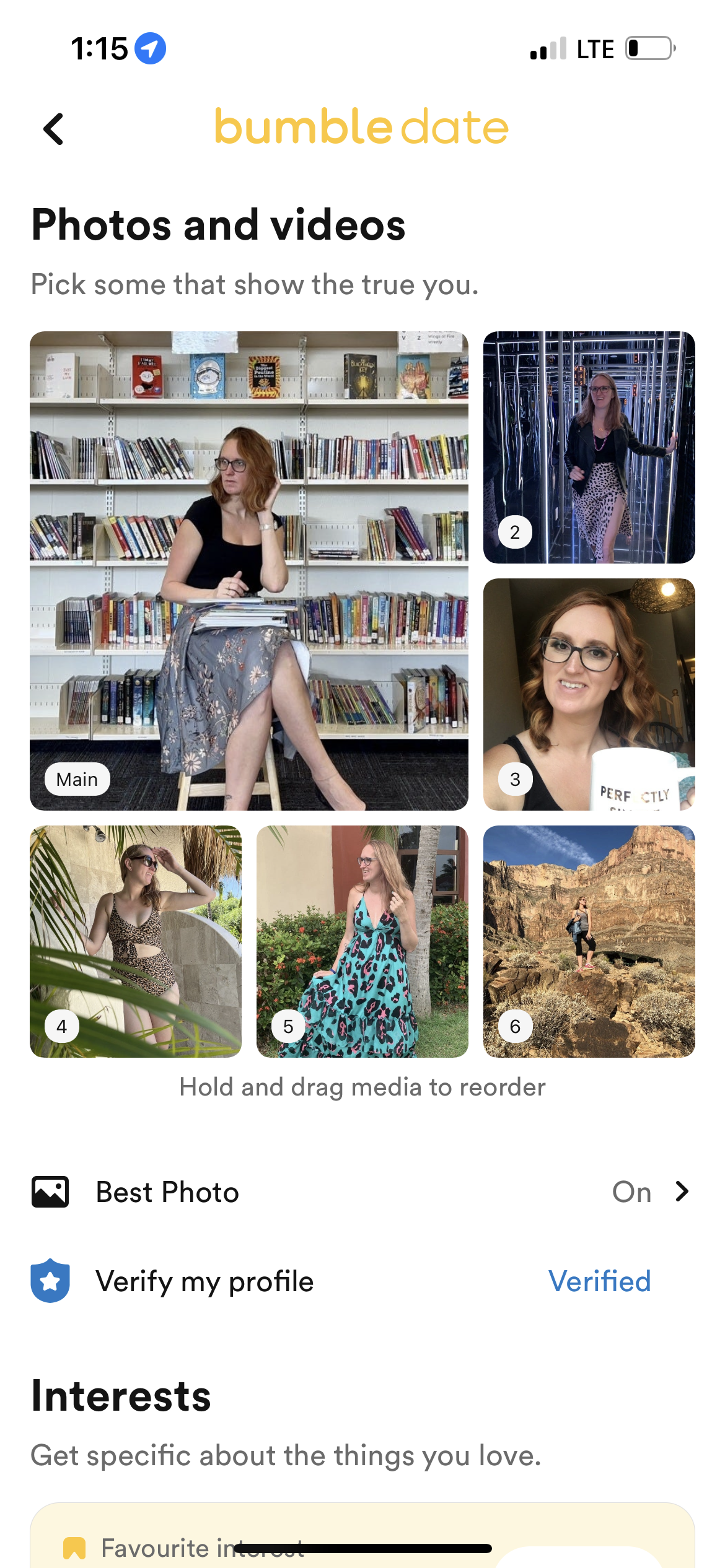
Task: Choose photo number 5
Action: 362,941
